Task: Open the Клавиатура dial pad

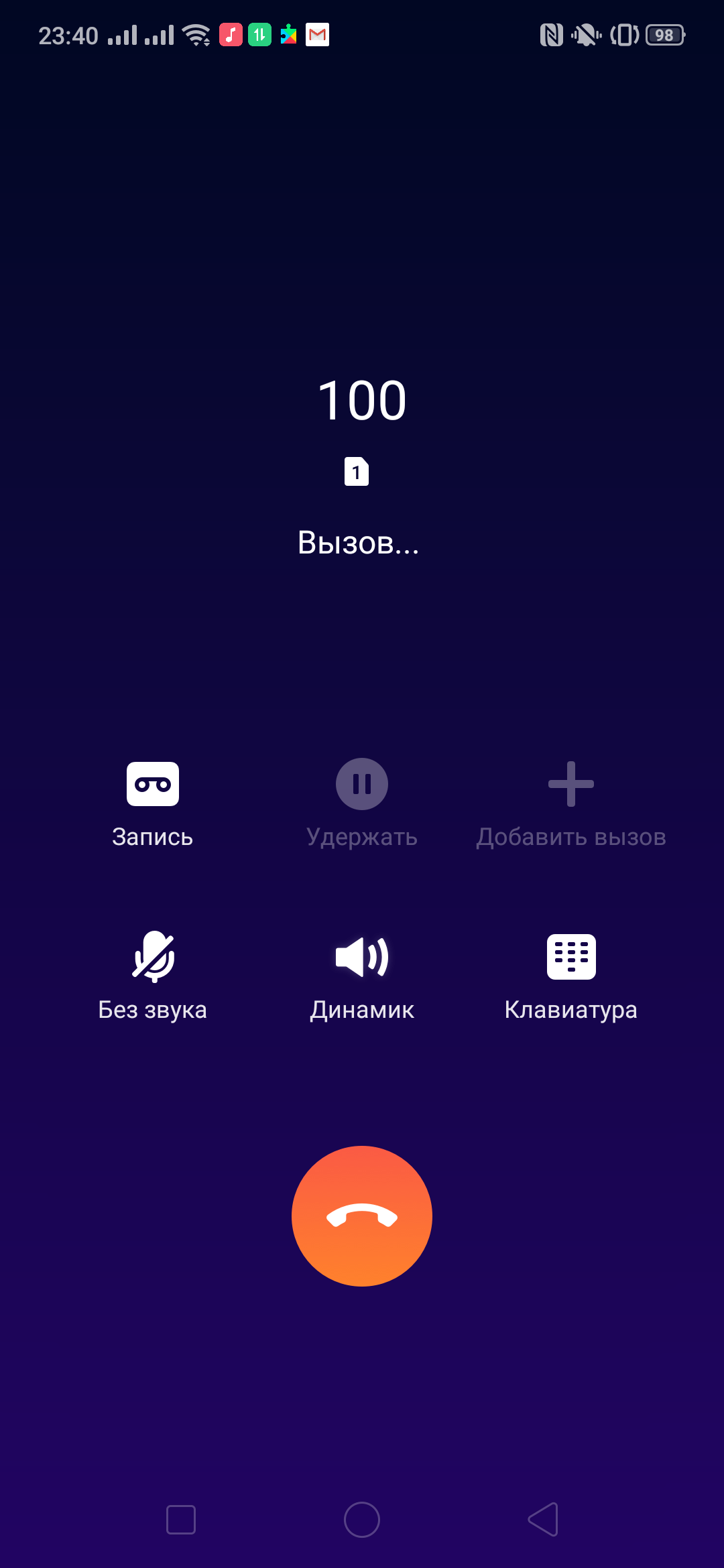Action: (x=571, y=957)
